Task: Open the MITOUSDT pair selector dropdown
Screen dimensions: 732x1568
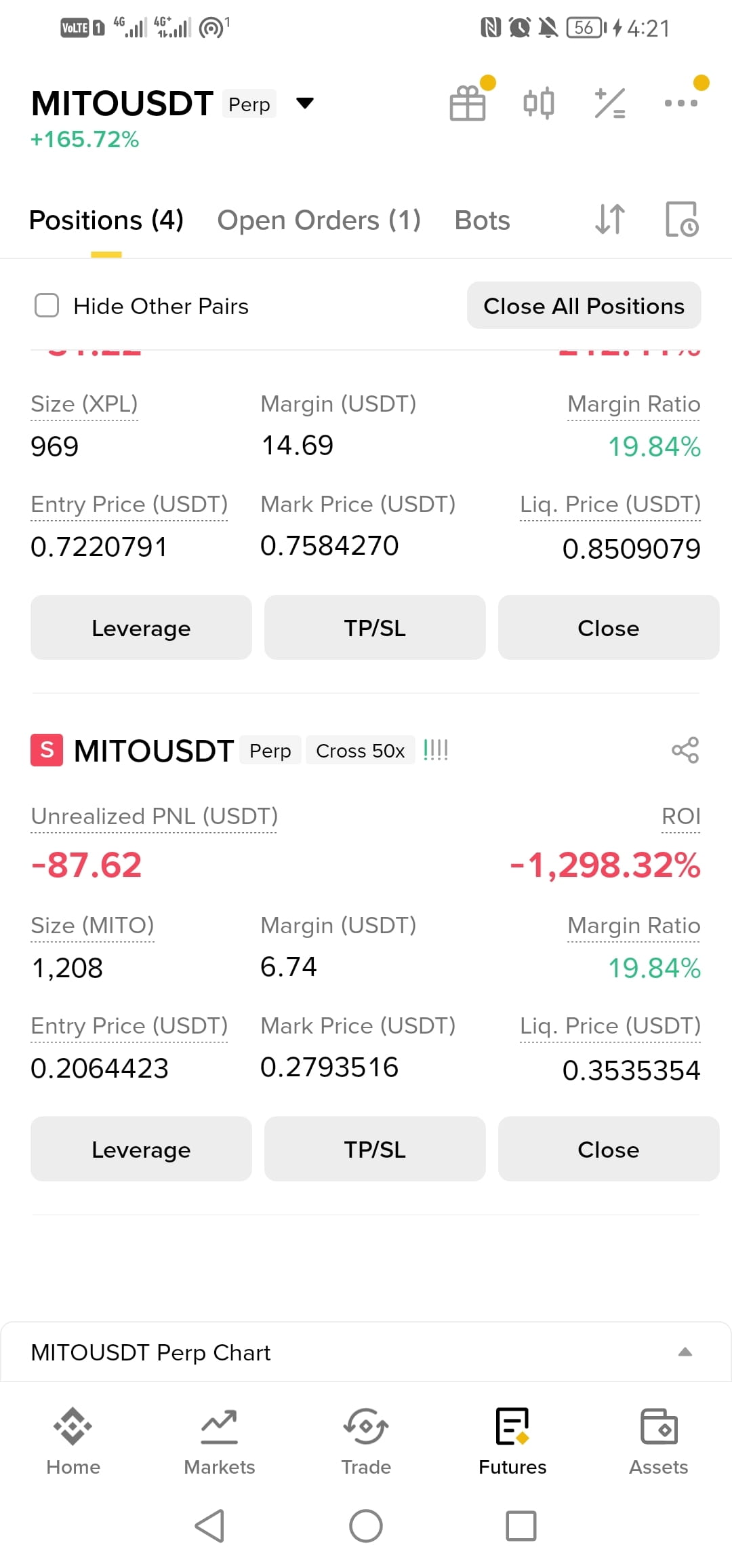Action: click(305, 103)
